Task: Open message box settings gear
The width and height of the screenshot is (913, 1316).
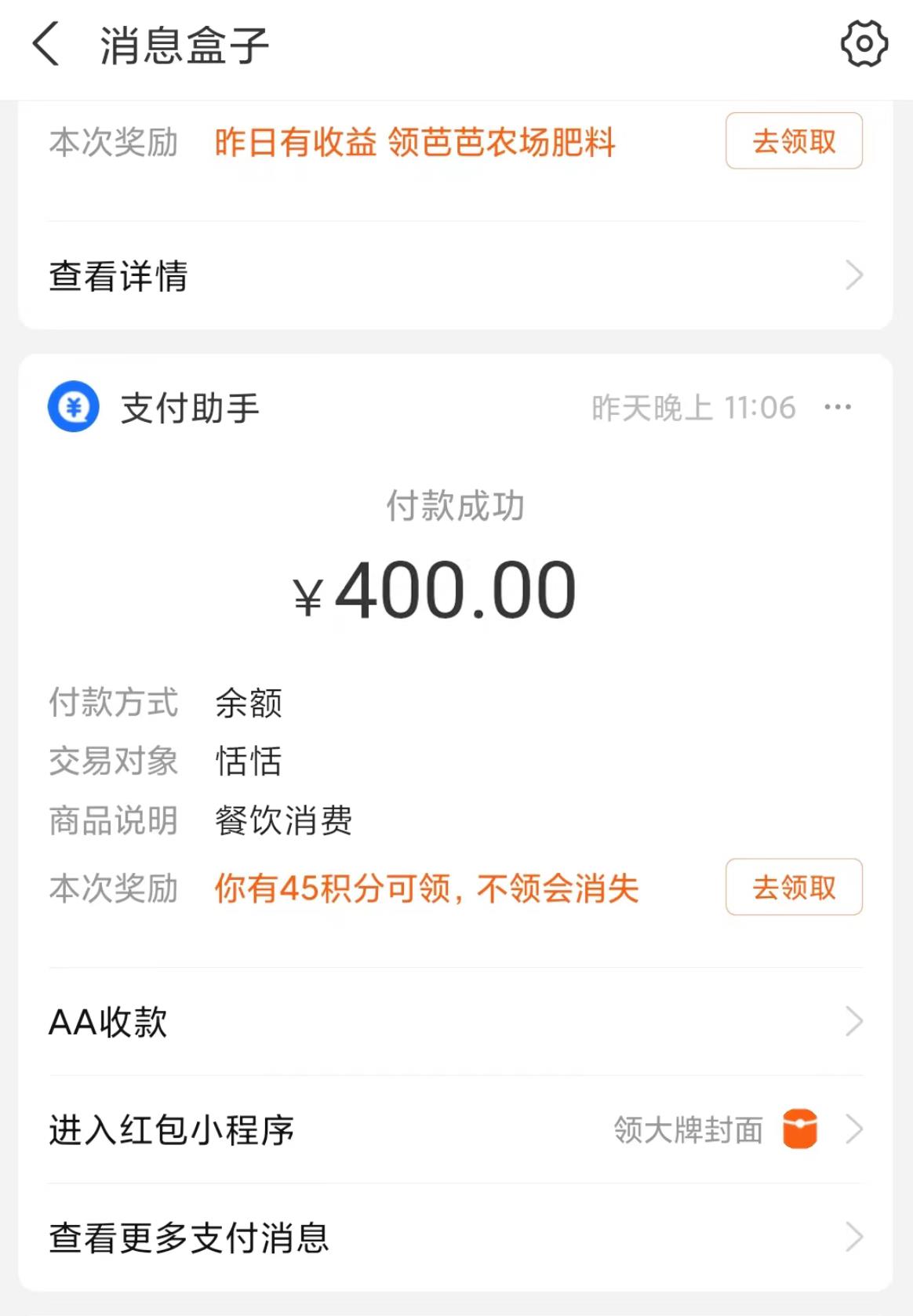Action: click(x=864, y=44)
